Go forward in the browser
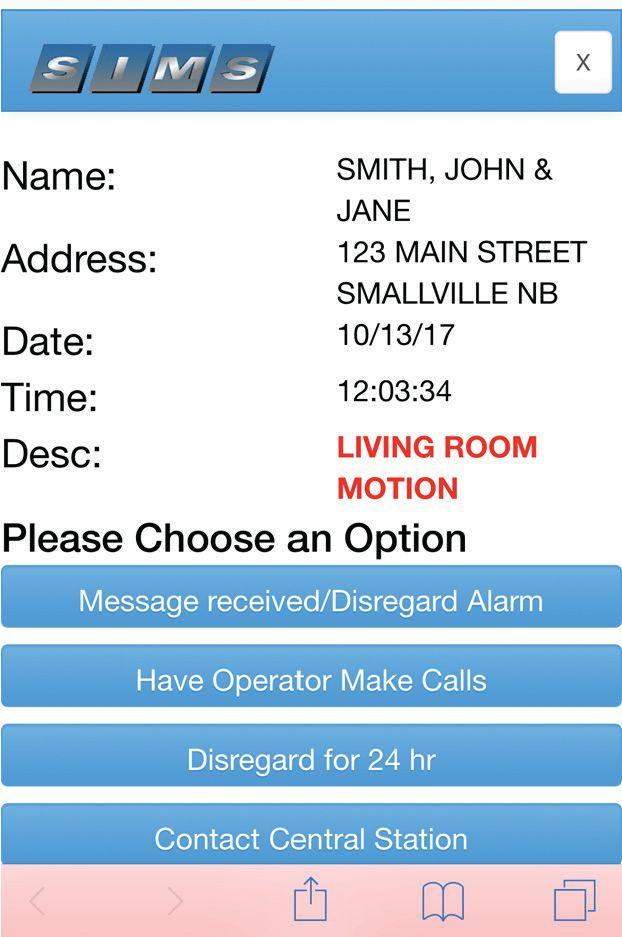622x937 pixels. 175,902
